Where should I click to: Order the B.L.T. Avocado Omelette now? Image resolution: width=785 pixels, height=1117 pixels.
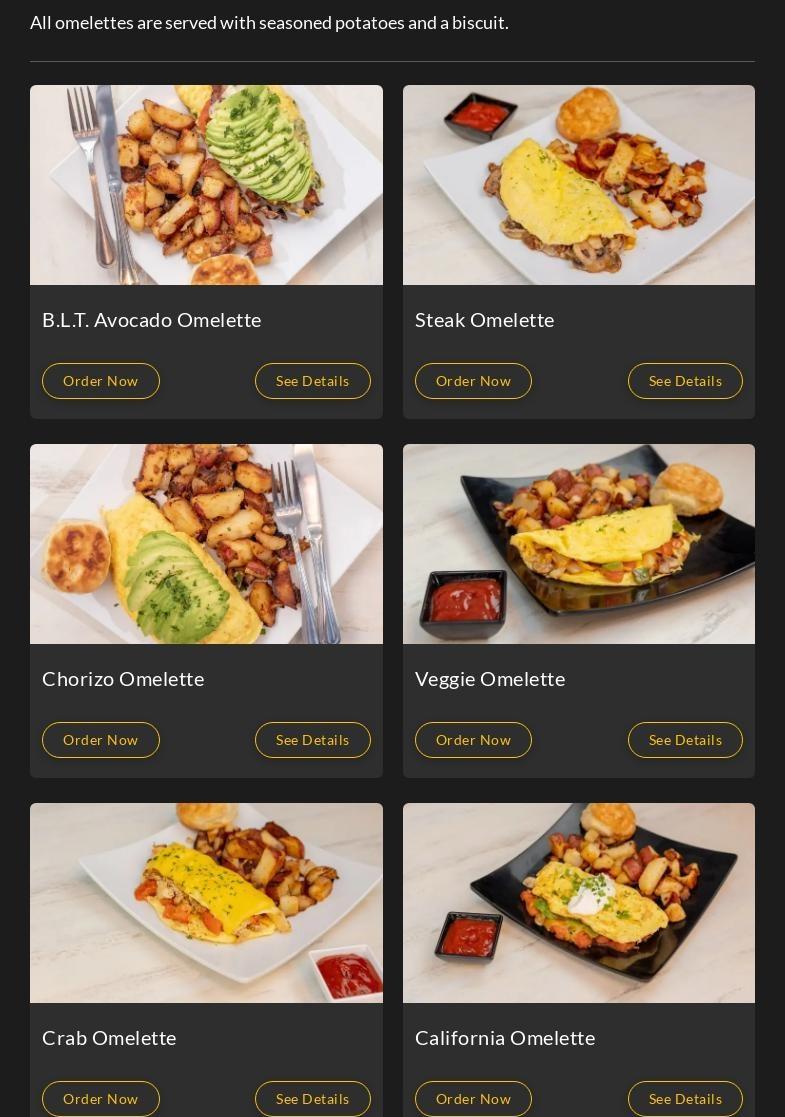(101, 381)
